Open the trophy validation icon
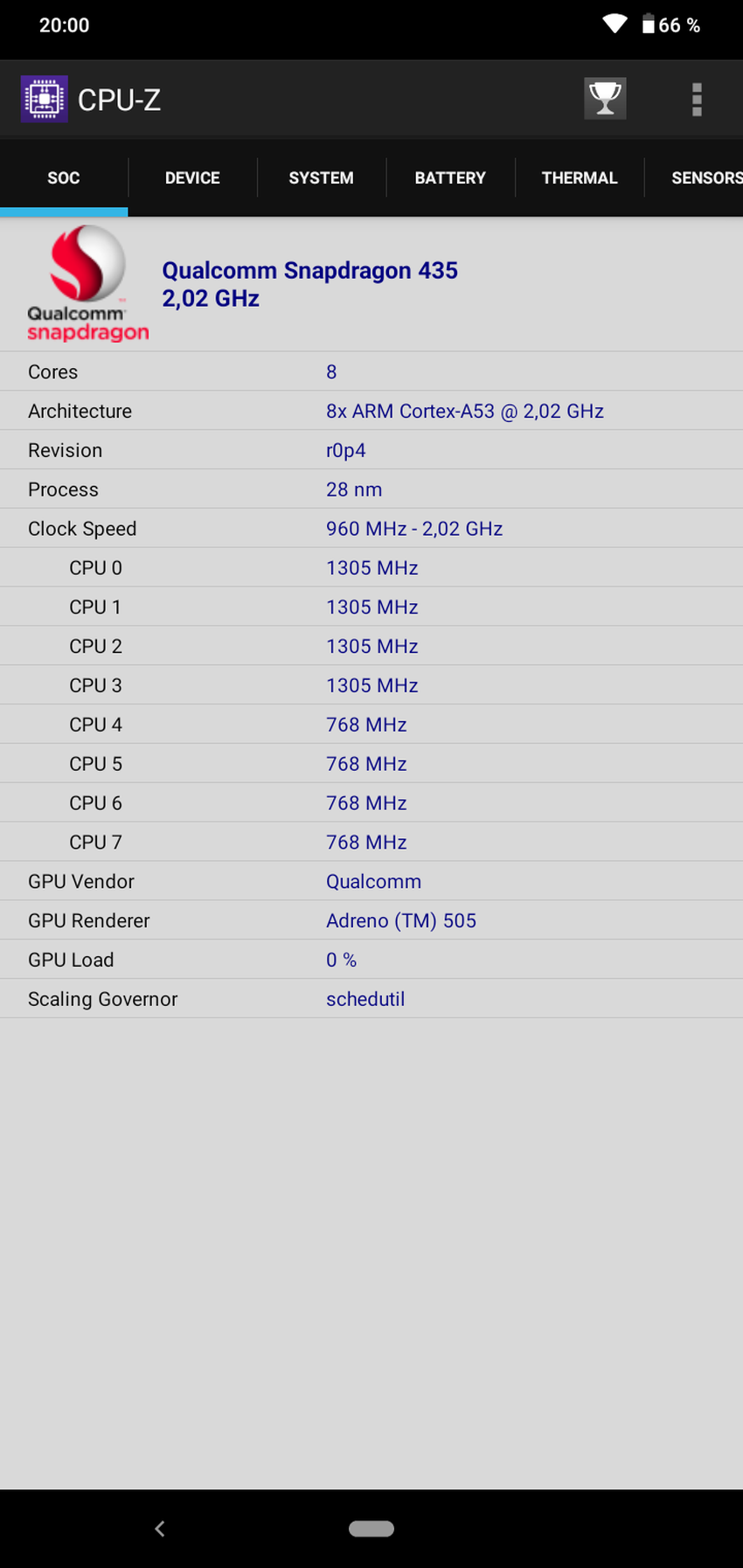The image size is (743, 1568). click(605, 99)
